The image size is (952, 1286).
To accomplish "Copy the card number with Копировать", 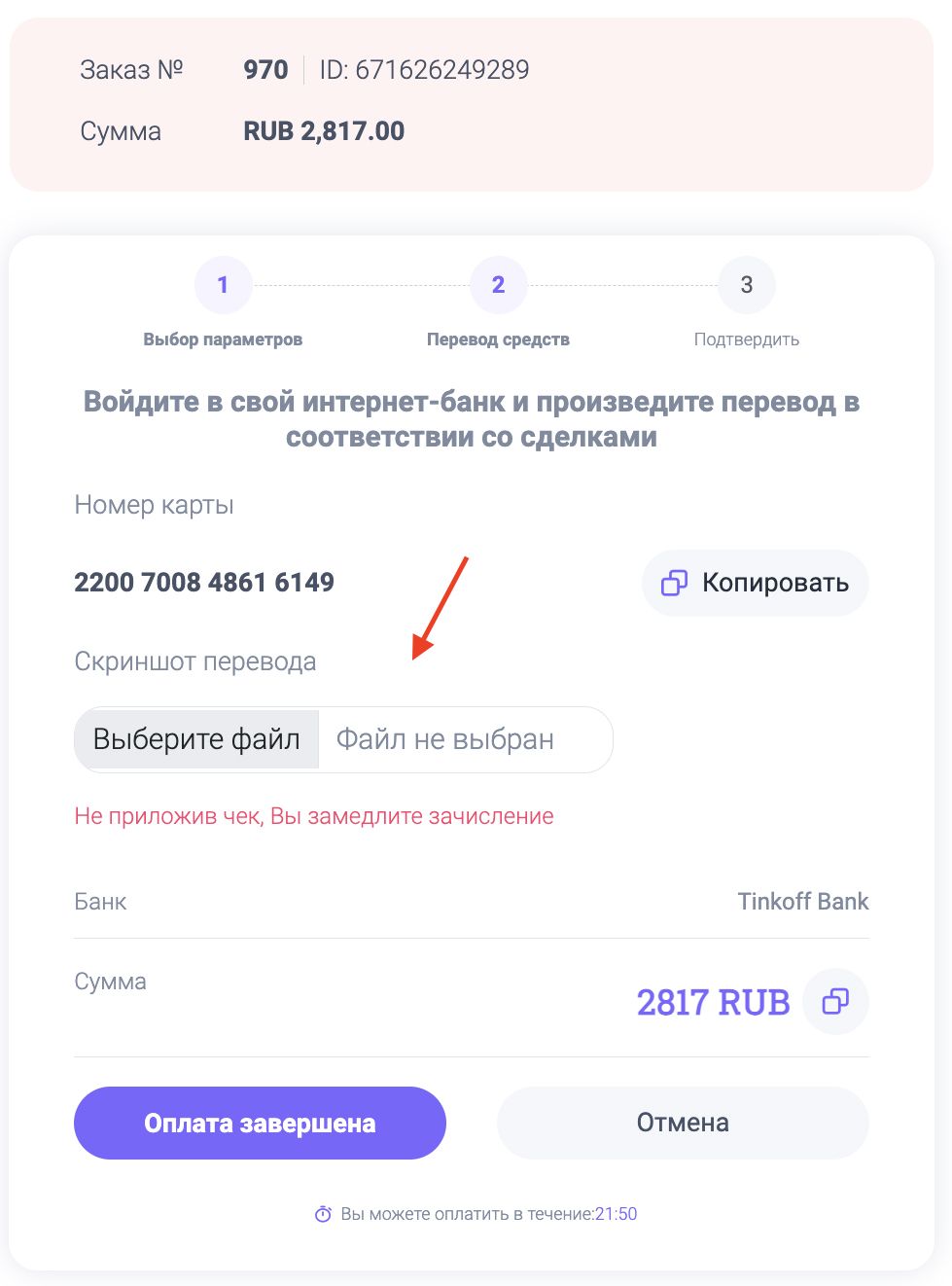I will point(755,583).
